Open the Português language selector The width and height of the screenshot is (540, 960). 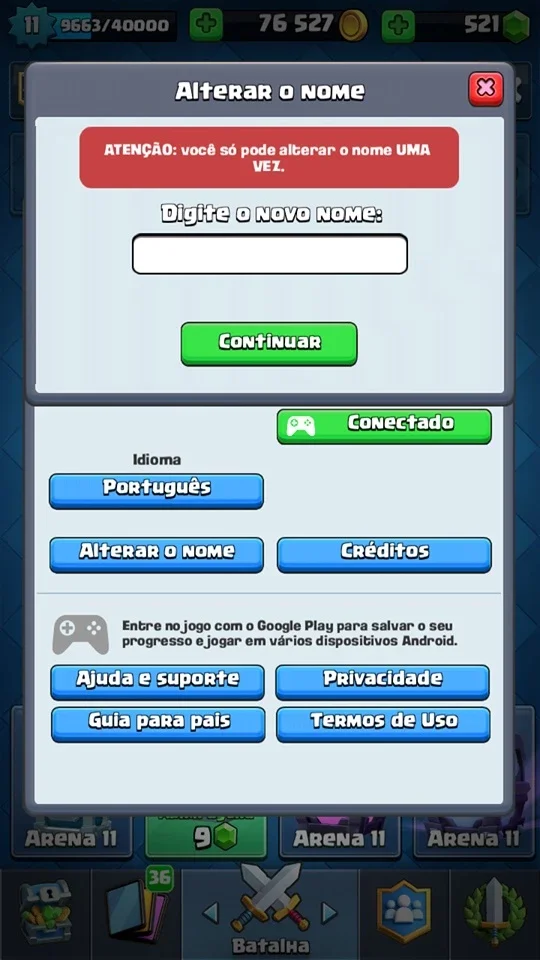pyautogui.click(x=156, y=490)
